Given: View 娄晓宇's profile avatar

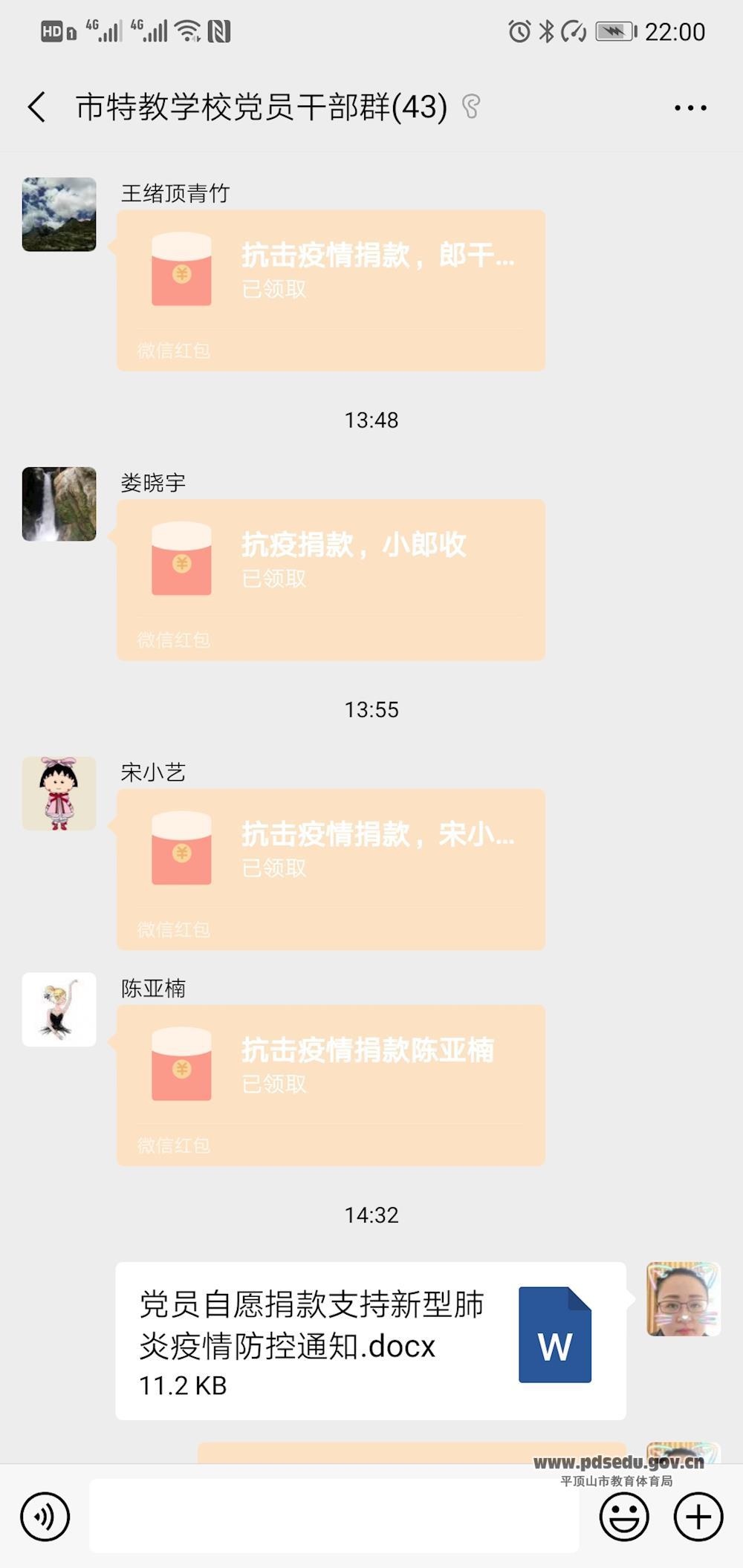Looking at the screenshot, I should [x=59, y=504].
